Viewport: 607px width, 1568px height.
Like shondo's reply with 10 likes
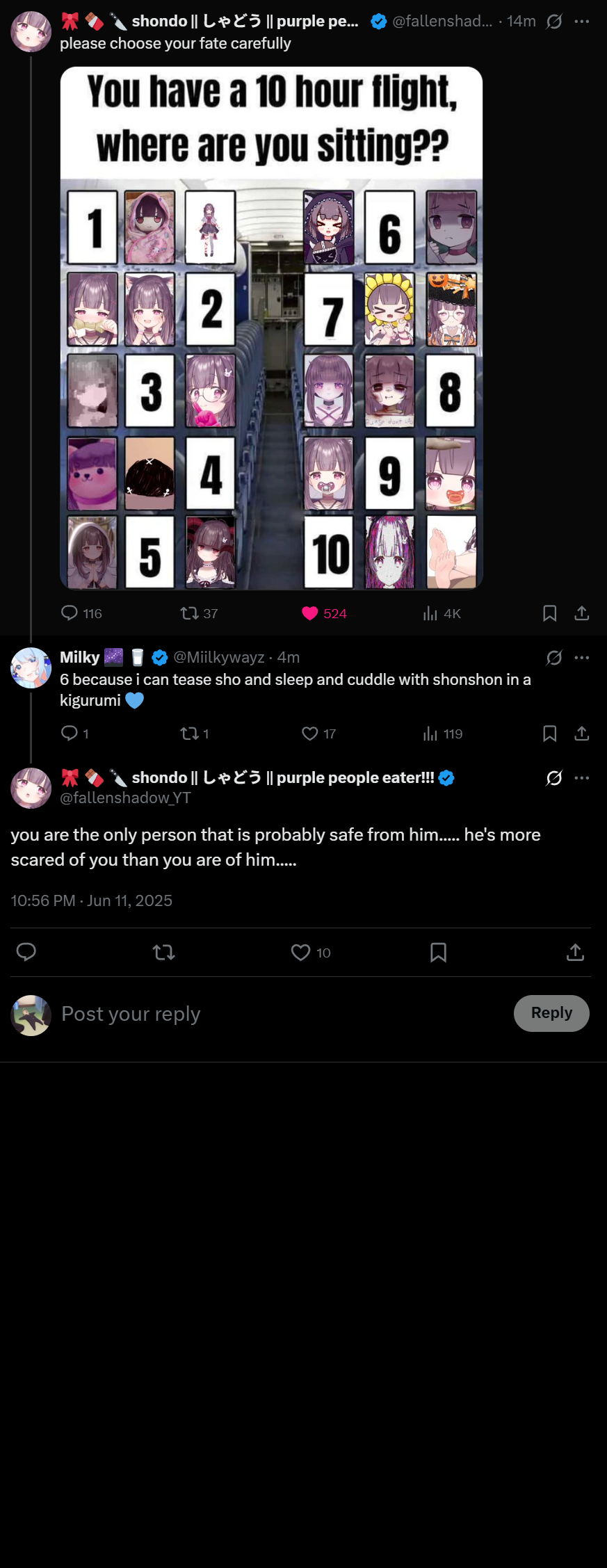point(300,952)
